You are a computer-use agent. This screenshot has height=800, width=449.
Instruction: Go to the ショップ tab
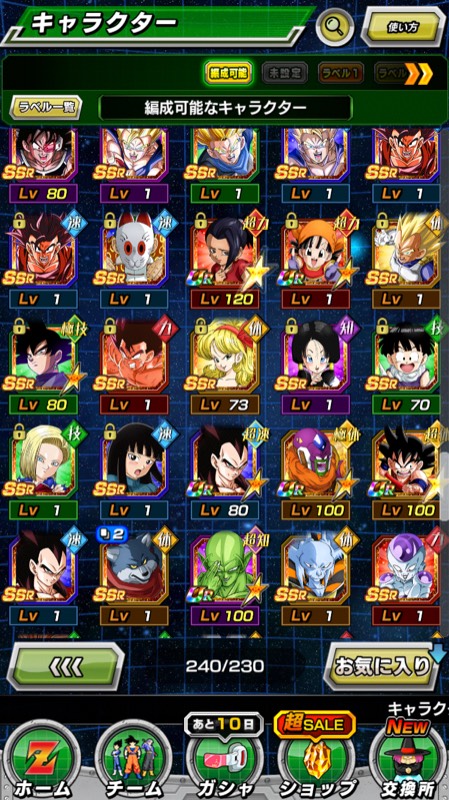pos(315,760)
